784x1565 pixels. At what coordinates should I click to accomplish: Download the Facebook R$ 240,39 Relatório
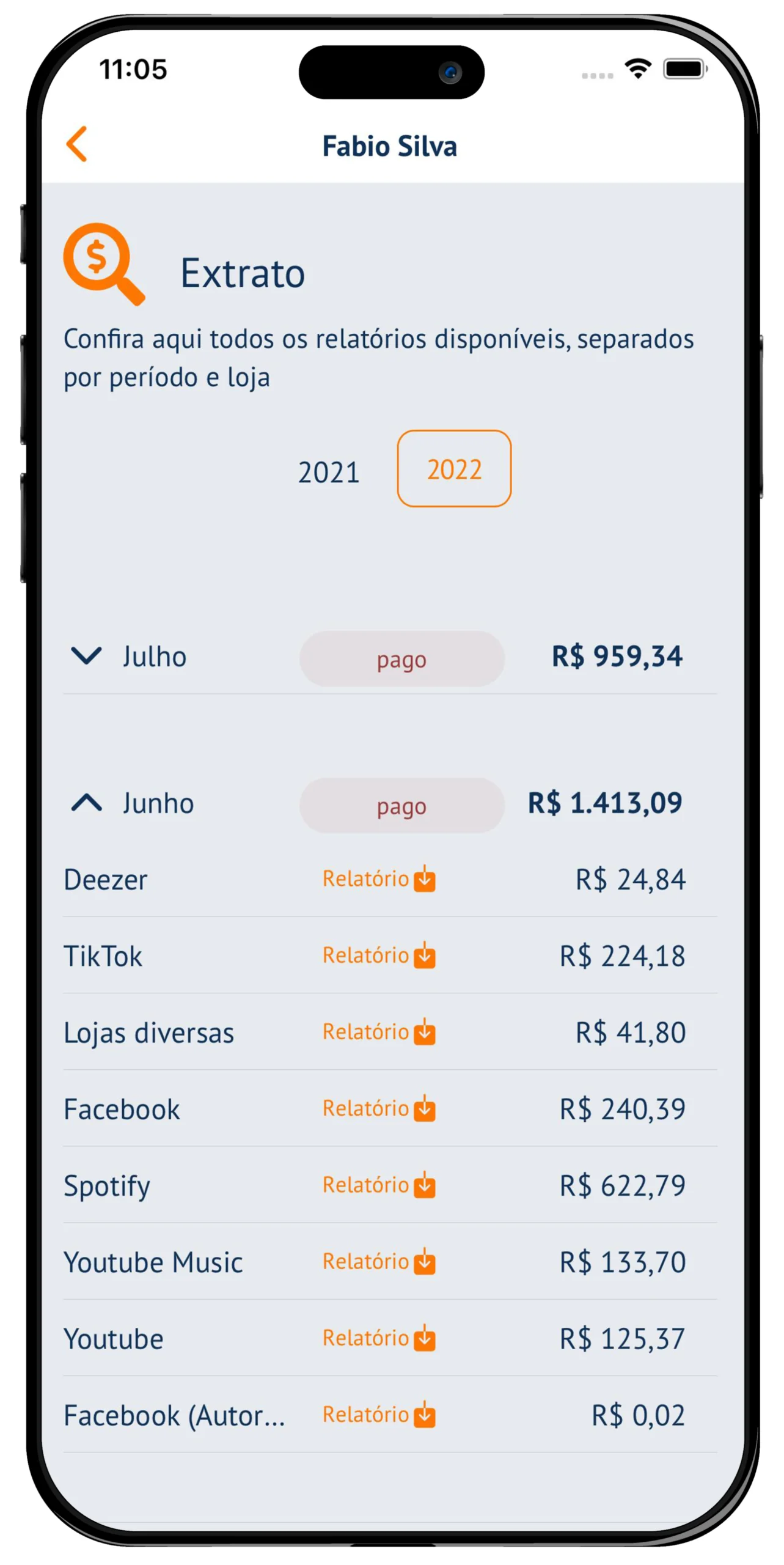[x=378, y=1108]
